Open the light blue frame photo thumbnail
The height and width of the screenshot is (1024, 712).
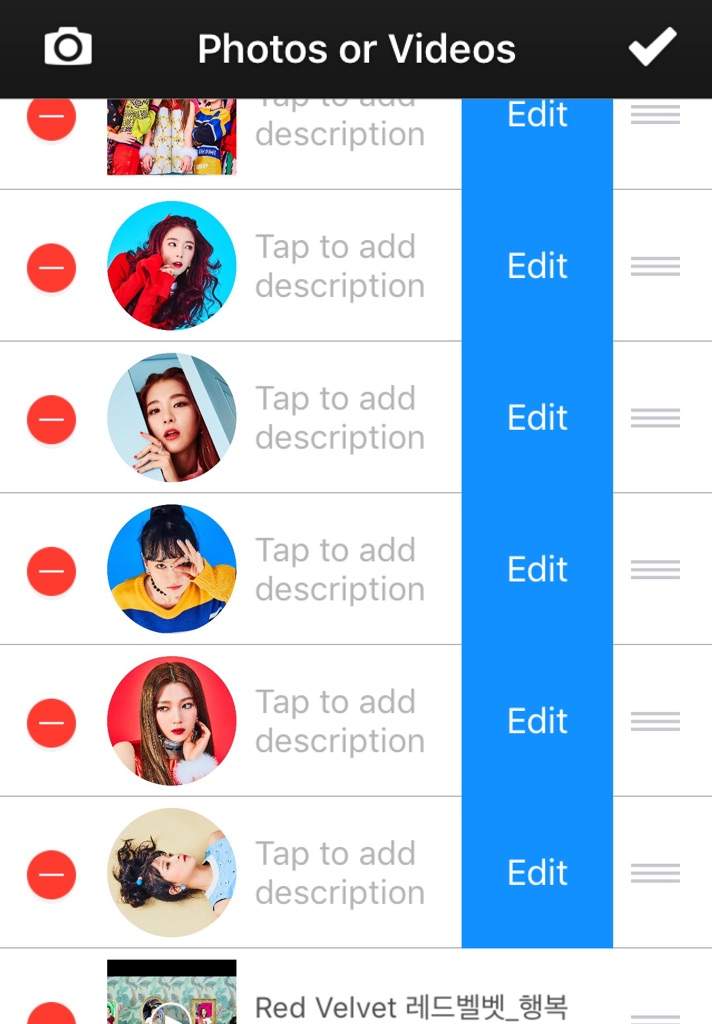coord(171,418)
